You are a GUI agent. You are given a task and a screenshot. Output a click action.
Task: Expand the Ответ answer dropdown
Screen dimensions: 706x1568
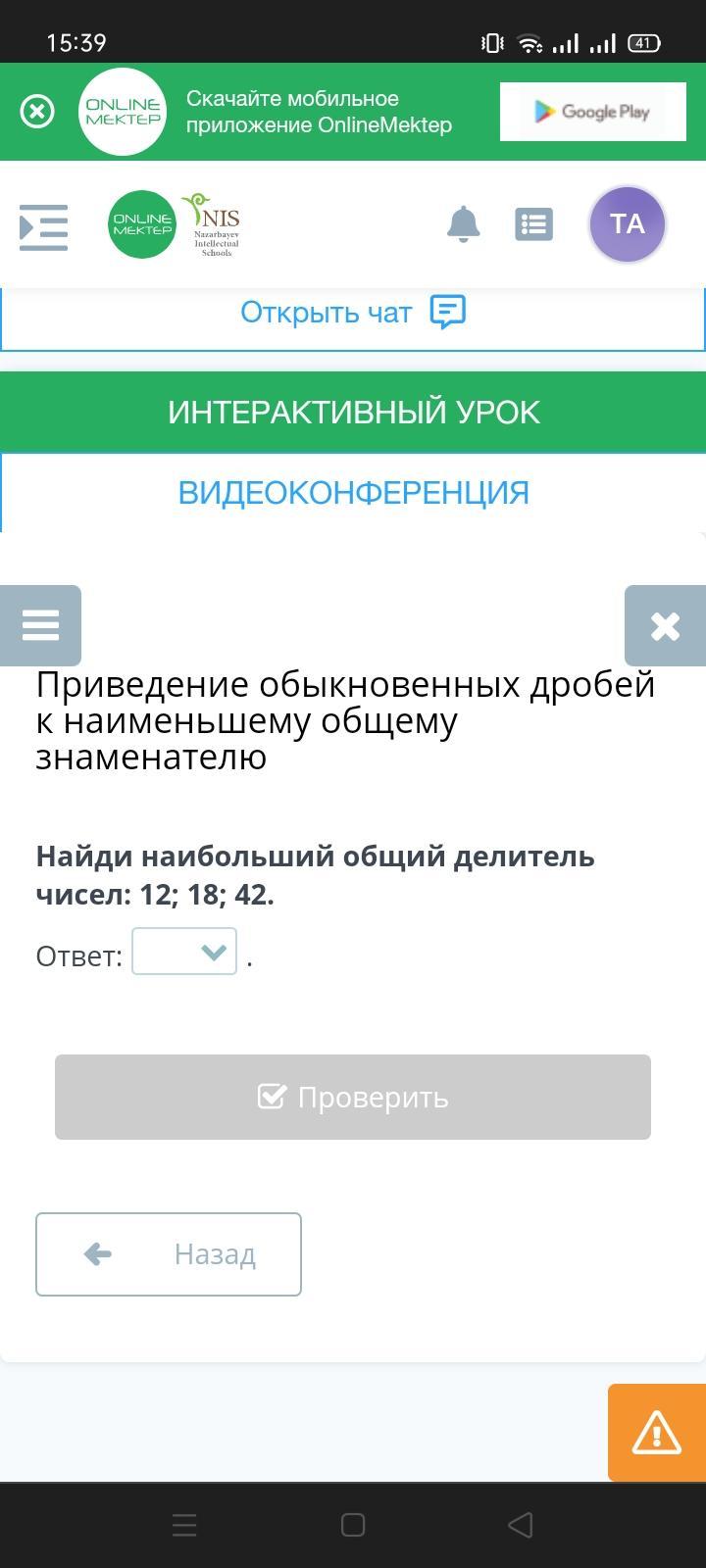click(x=184, y=952)
